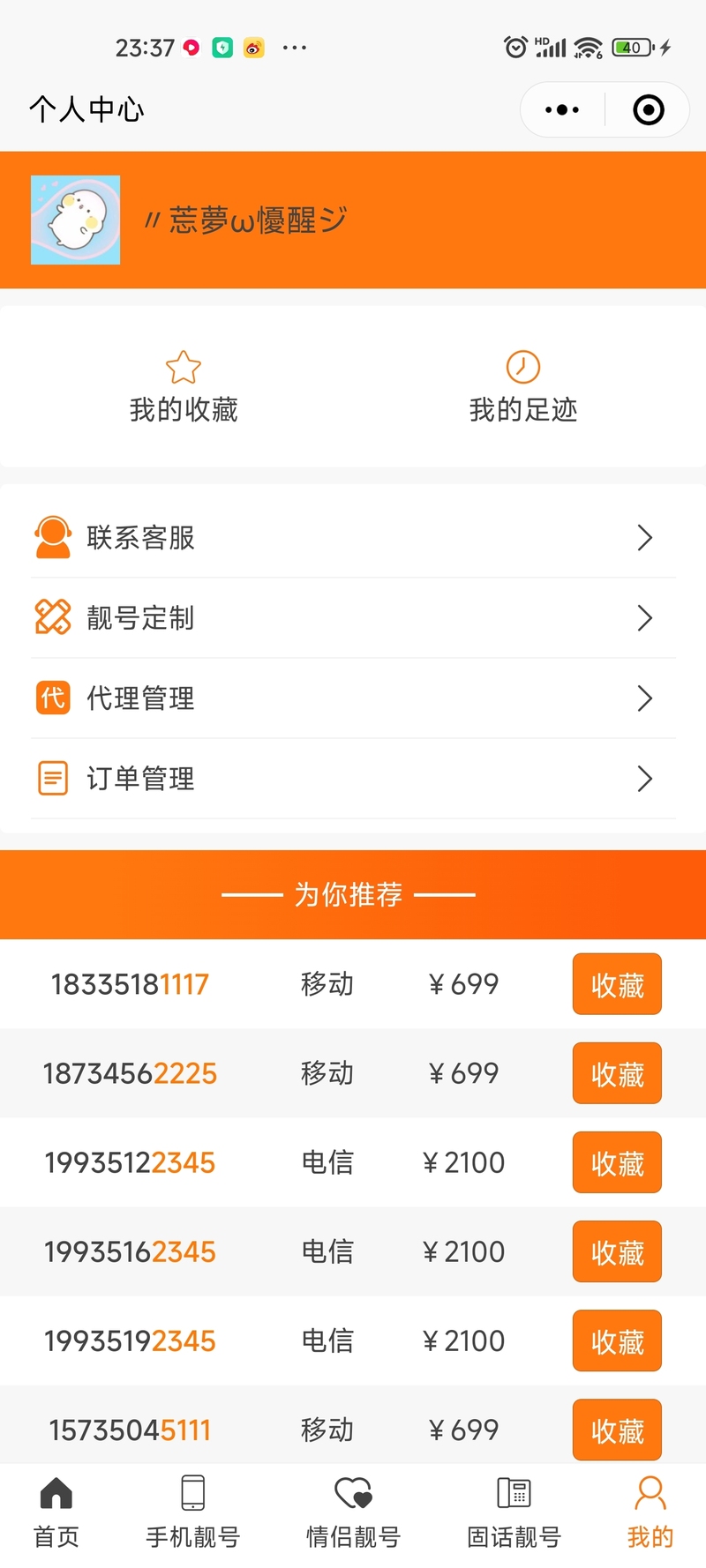This screenshot has width=706, height=1568.
Task: Favorite number 15735045111
Action: coord(617,1429)
